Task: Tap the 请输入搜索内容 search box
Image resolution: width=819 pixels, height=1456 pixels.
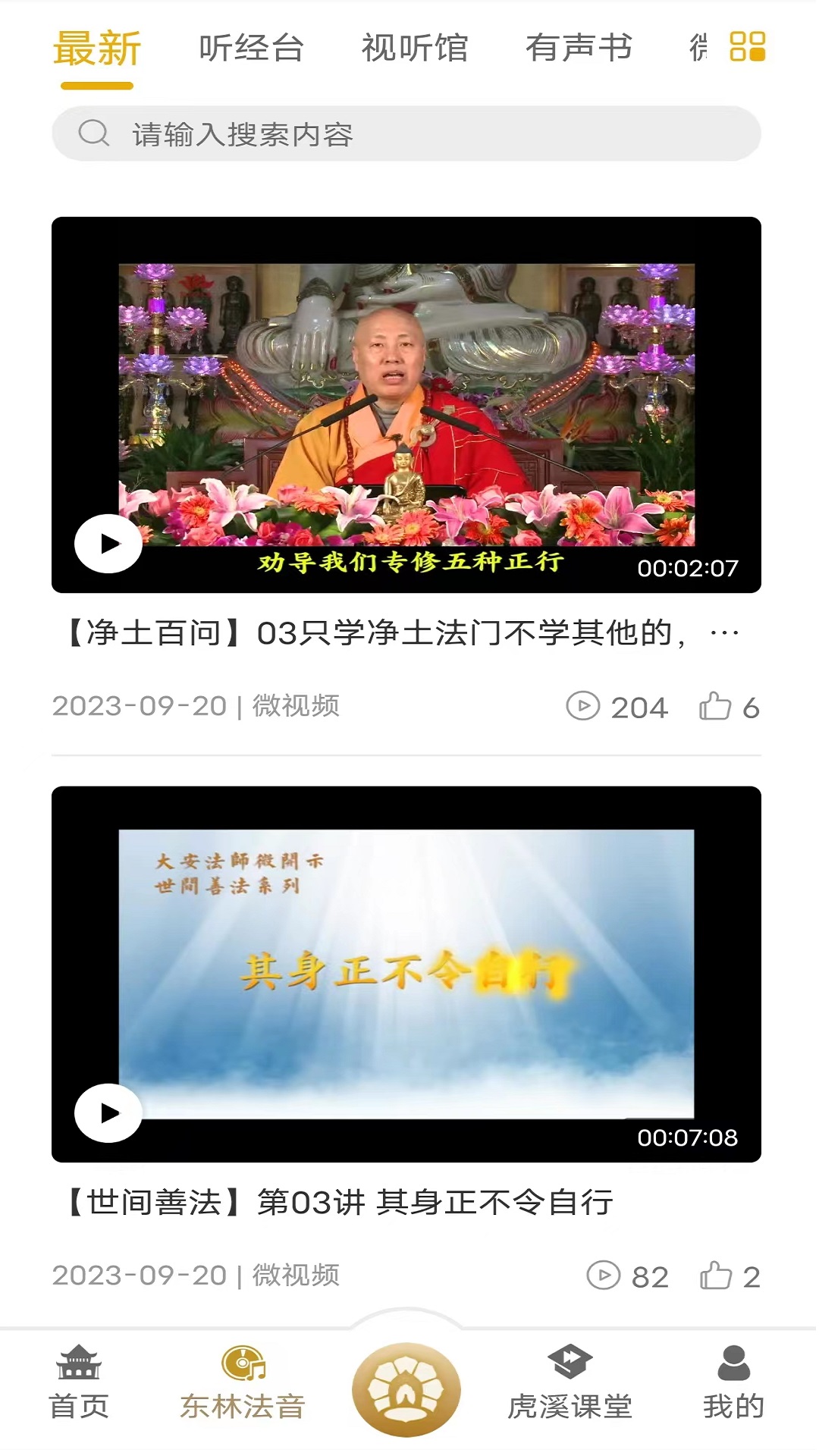Action: [x=406, y=134]
